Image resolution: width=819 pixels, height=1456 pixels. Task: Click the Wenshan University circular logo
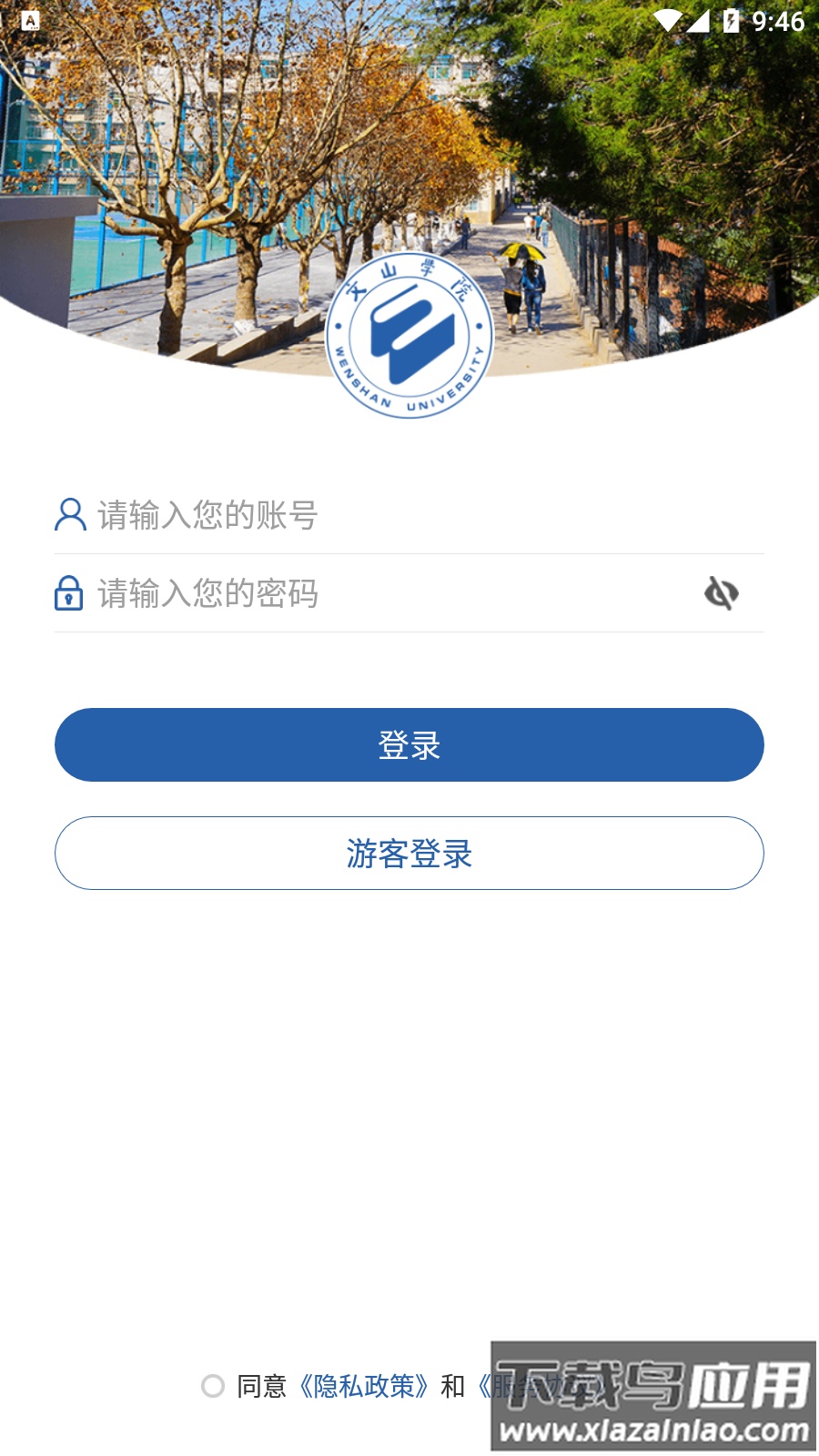(408, 335)
